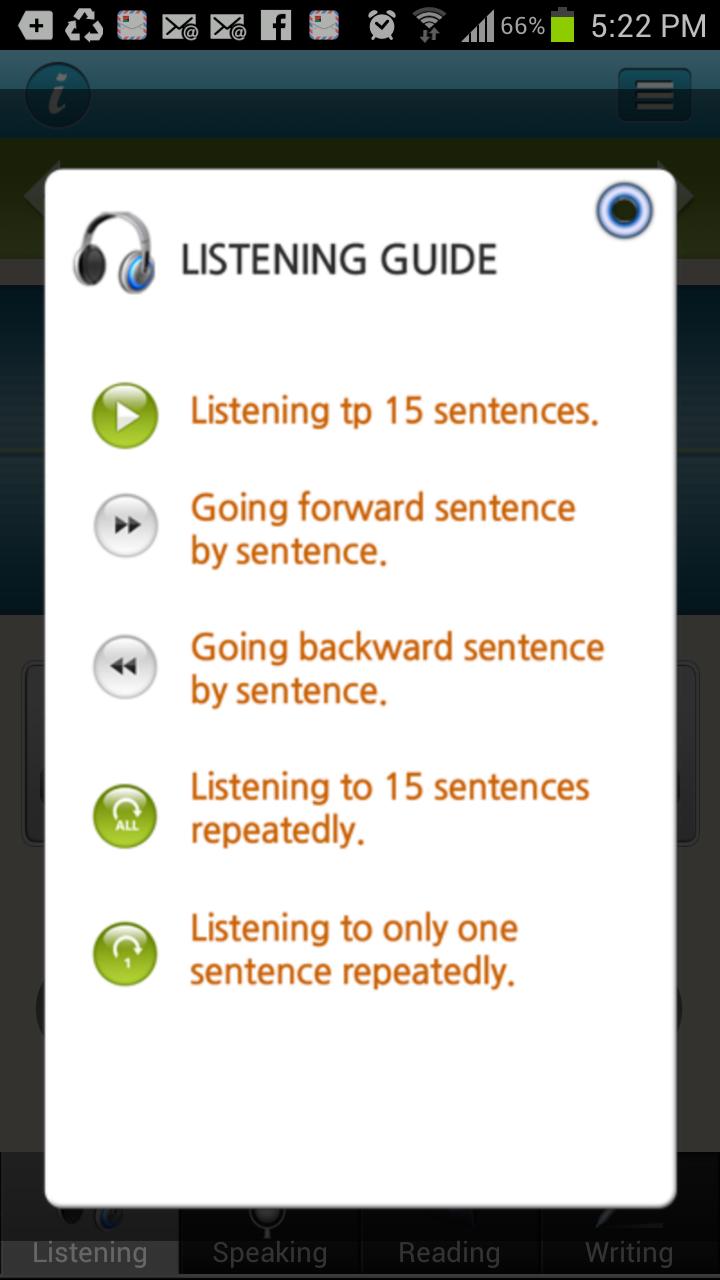Close the Listening Guide popup
The width and height of the screenshot is (720, 1280).
coord(623,210)
